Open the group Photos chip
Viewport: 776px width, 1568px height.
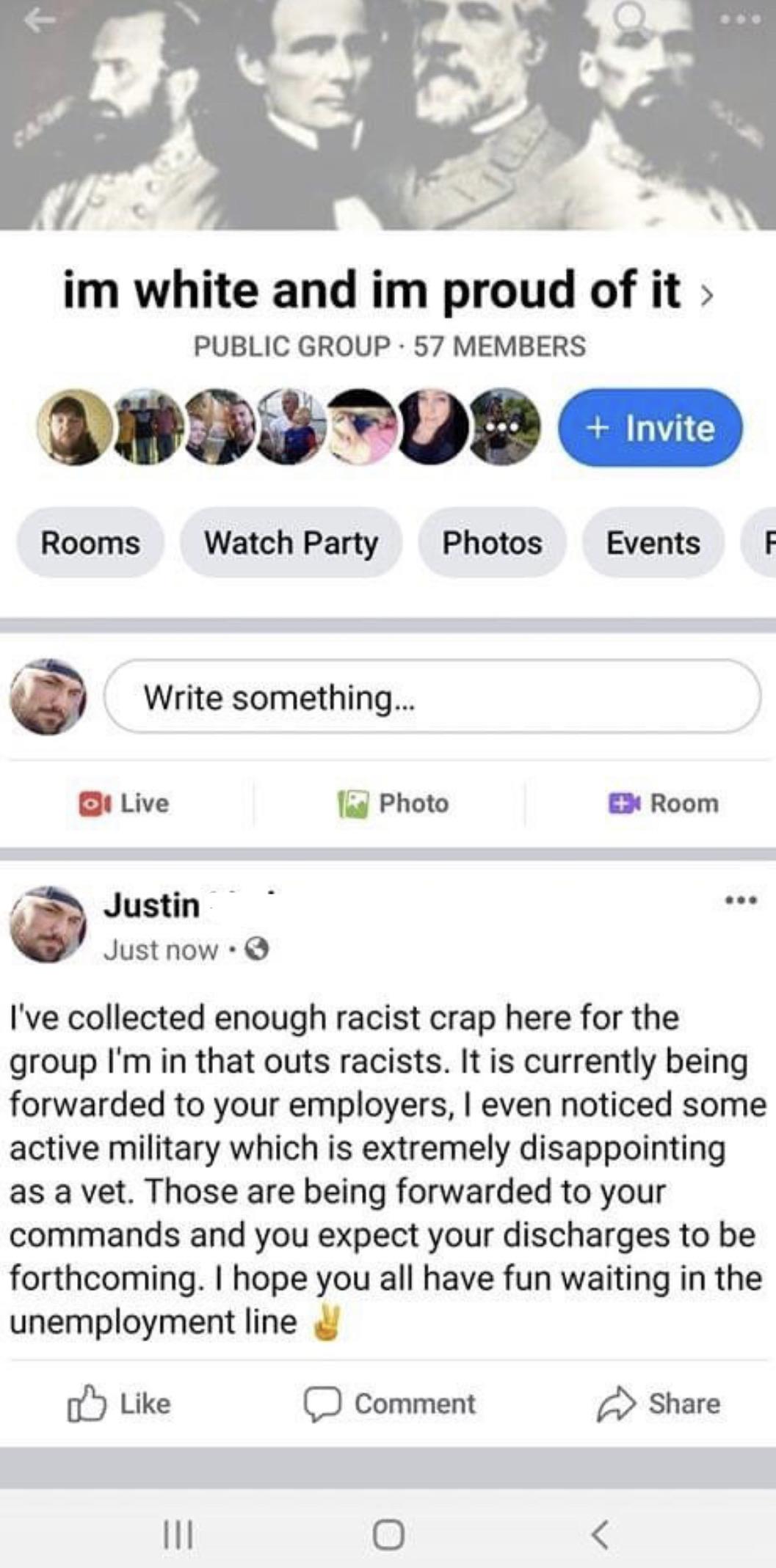click(492, 543)
